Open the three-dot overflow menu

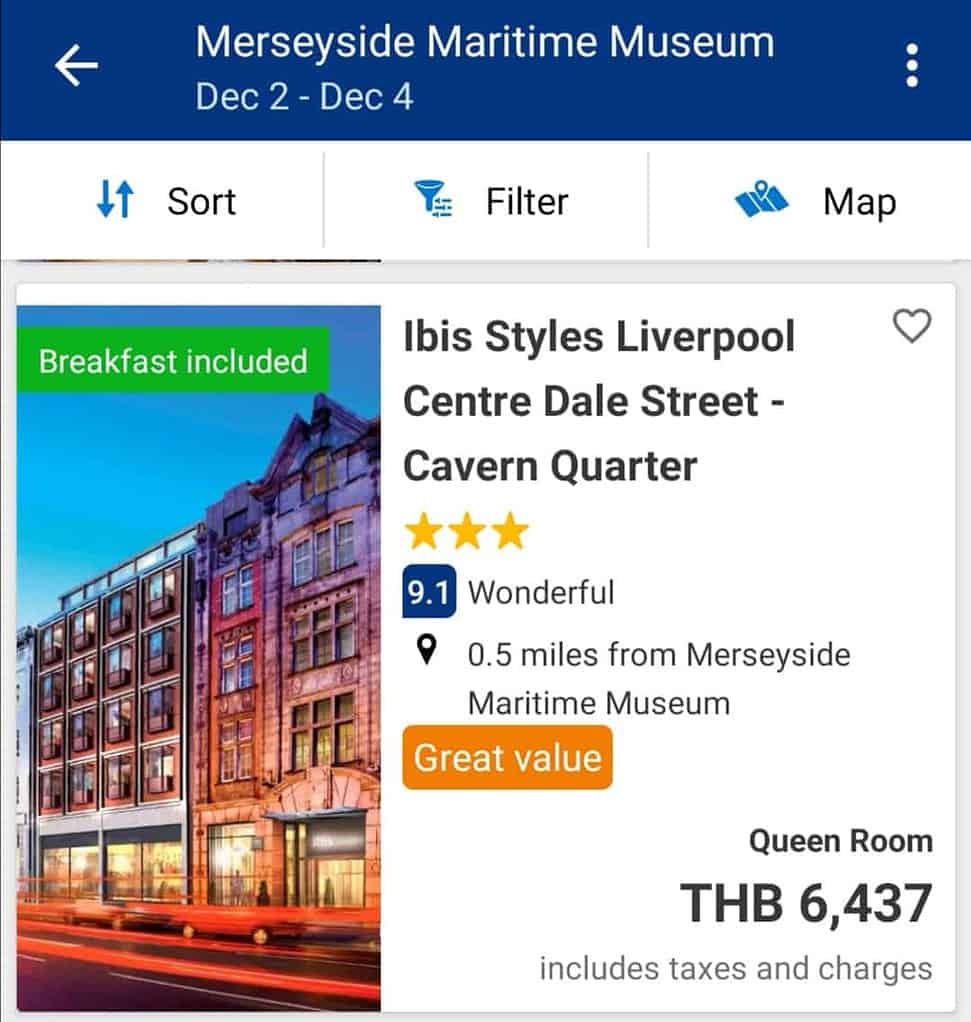pyautogui.click(x=911, y=66)
